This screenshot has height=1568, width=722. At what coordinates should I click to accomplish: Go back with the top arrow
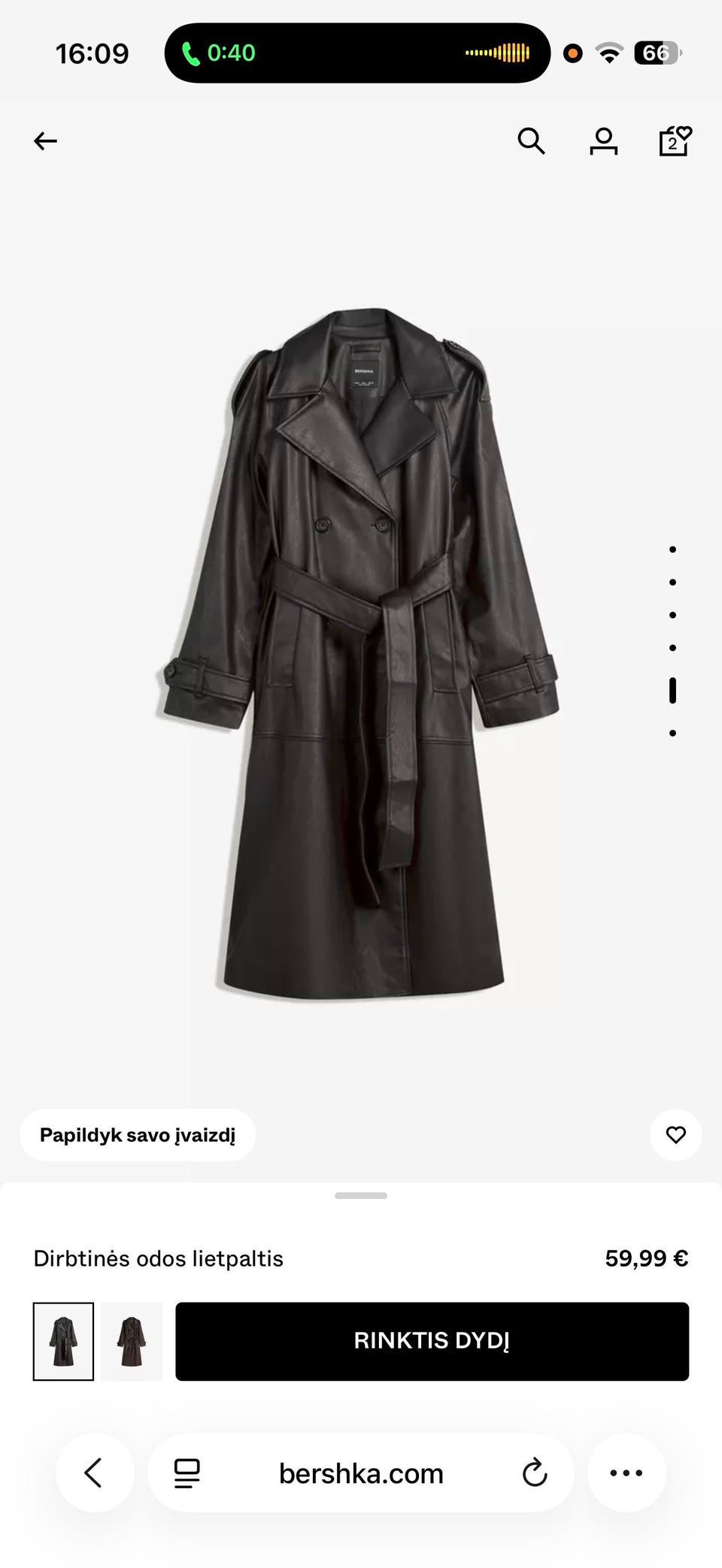[45, 141]
